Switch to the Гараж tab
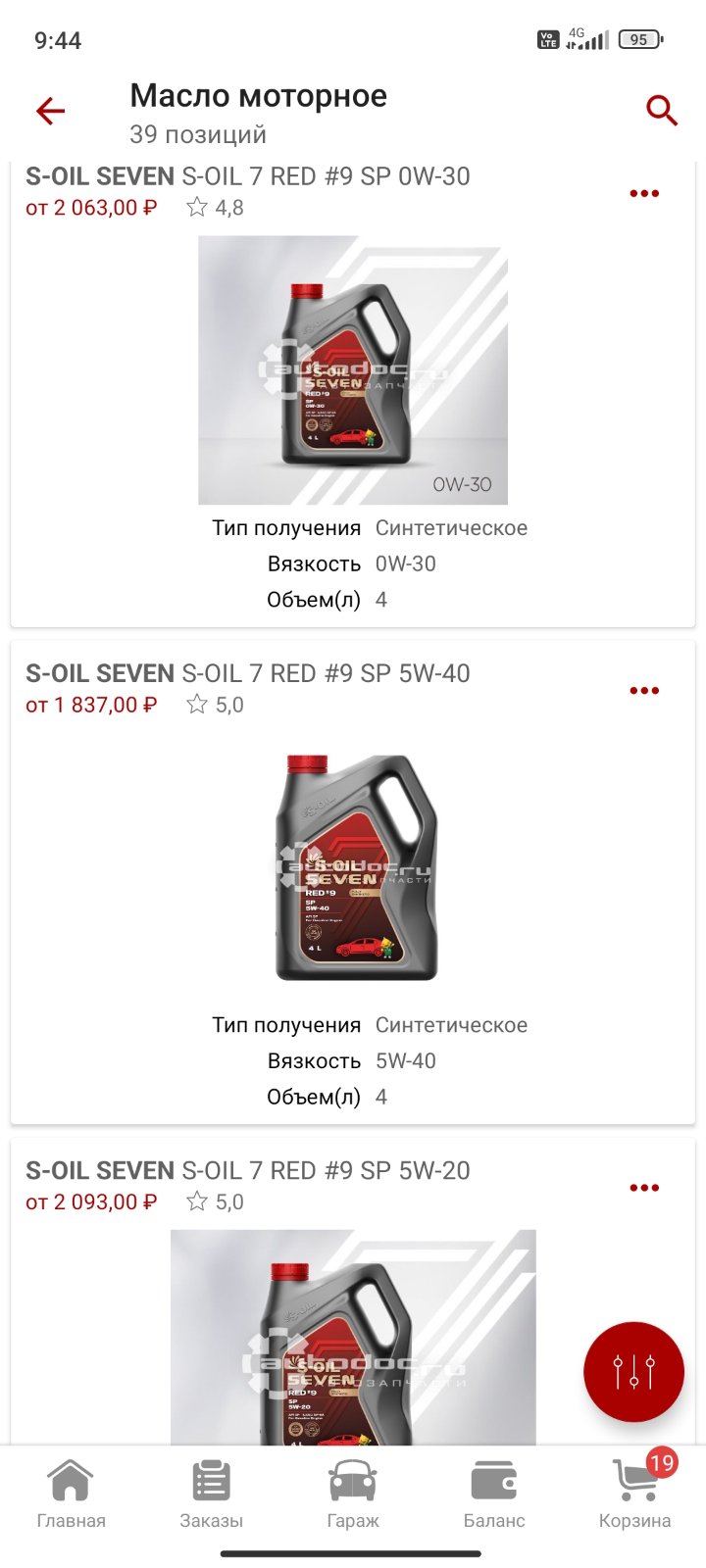 (353, 1494)
